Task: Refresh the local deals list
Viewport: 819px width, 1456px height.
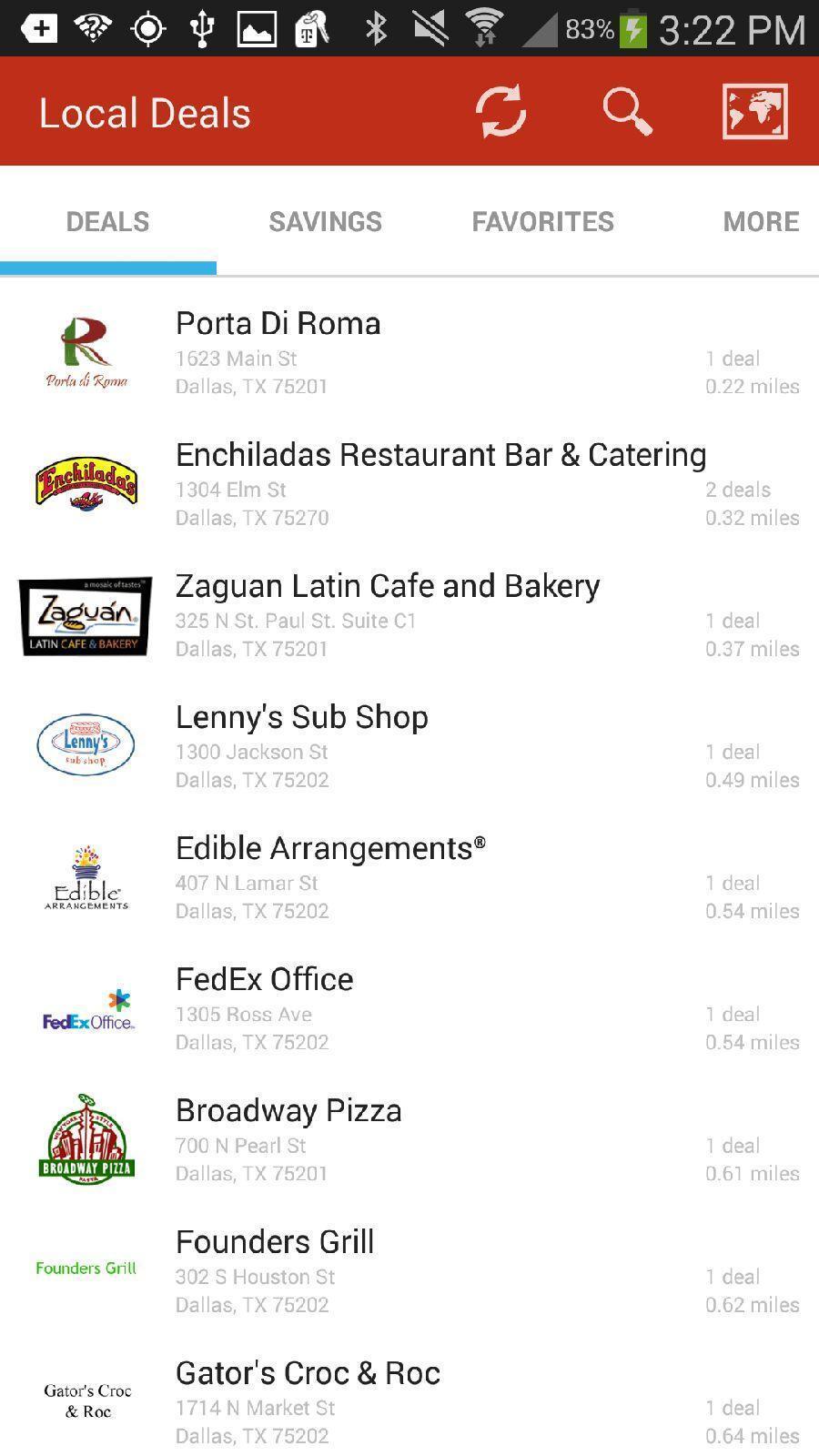Action: click(x=500, y=112)
